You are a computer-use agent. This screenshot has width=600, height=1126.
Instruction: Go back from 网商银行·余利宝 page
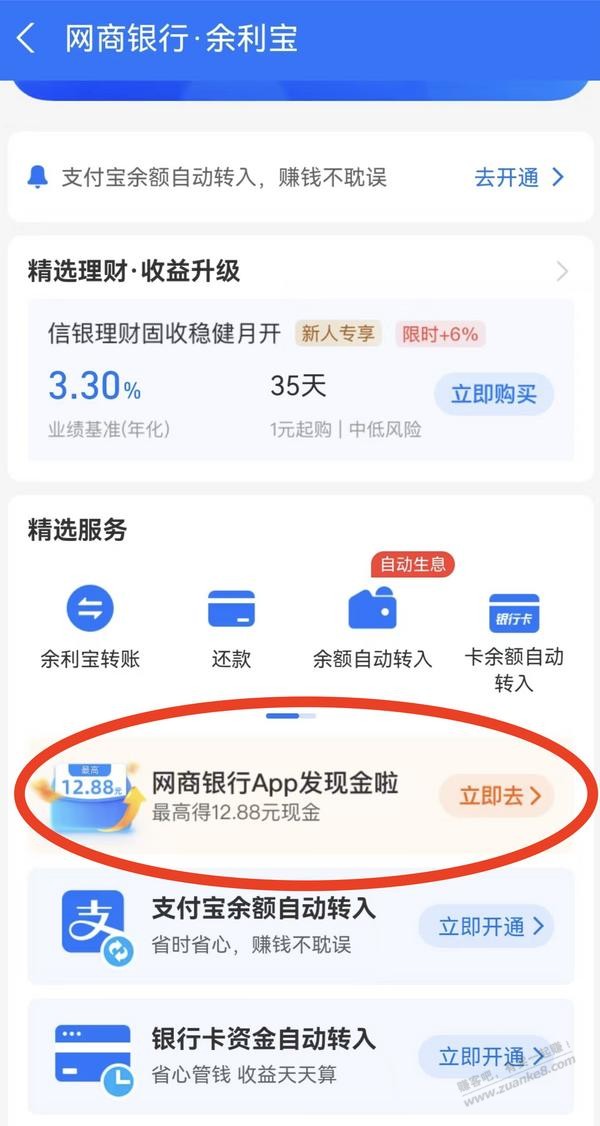[26, 40]
